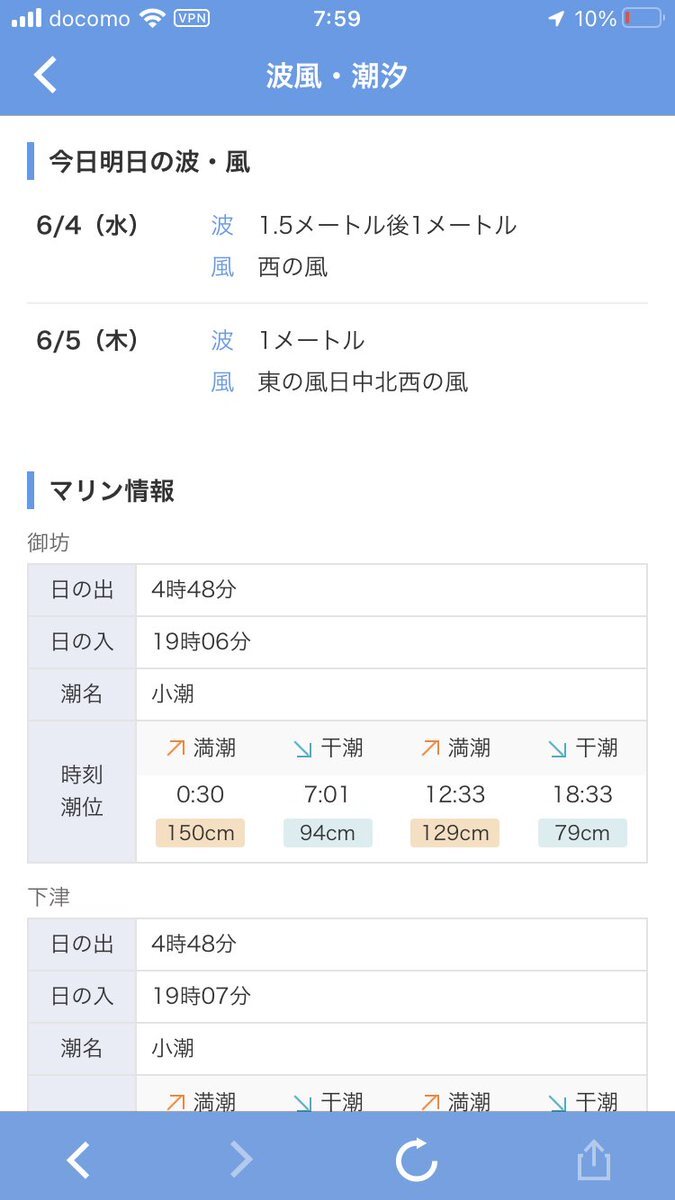Image resolution: width=675 pixels, height=1200 pixels.
Task: Tap the bottom toolbar back arrow
Action: 78,1160
